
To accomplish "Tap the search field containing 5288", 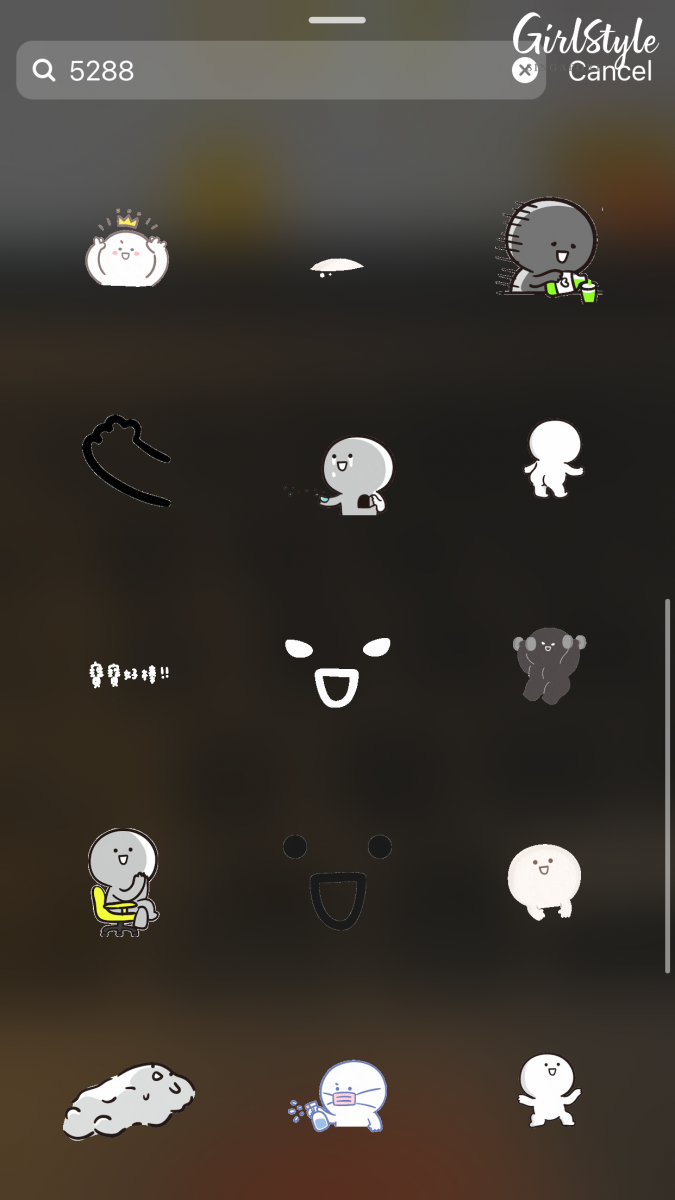I will point(270,70).
